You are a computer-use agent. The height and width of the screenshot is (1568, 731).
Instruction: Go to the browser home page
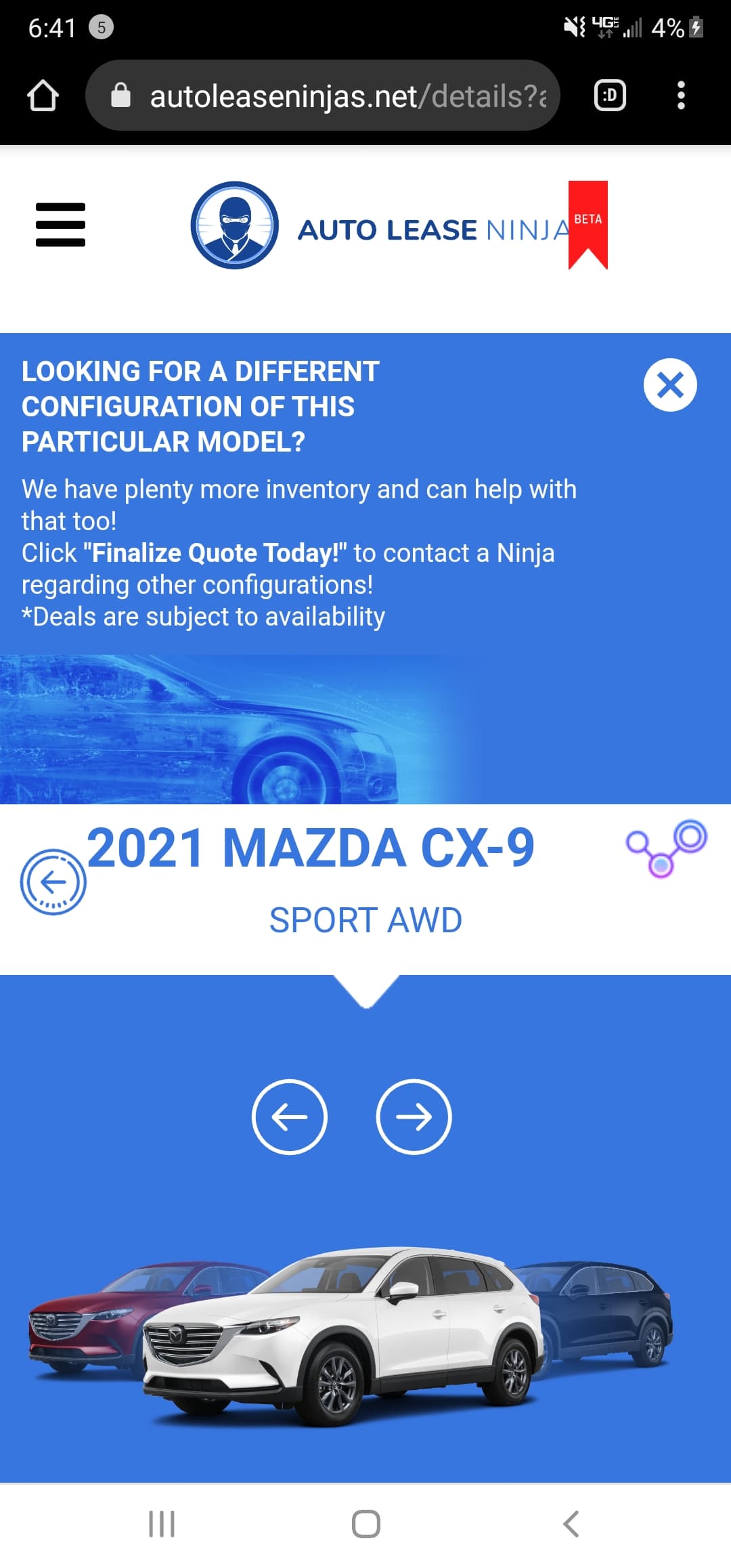click(43, 95)
